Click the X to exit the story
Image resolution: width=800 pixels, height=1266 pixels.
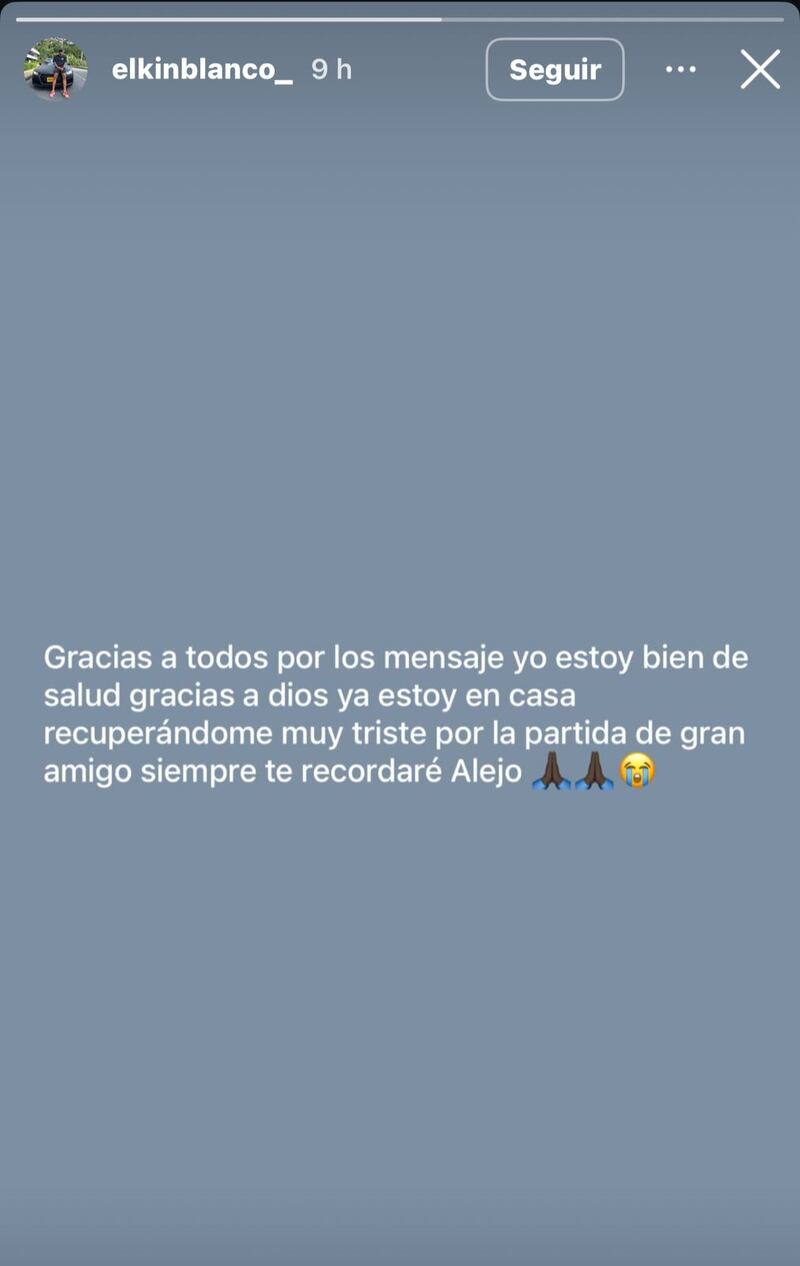point(759,69)
